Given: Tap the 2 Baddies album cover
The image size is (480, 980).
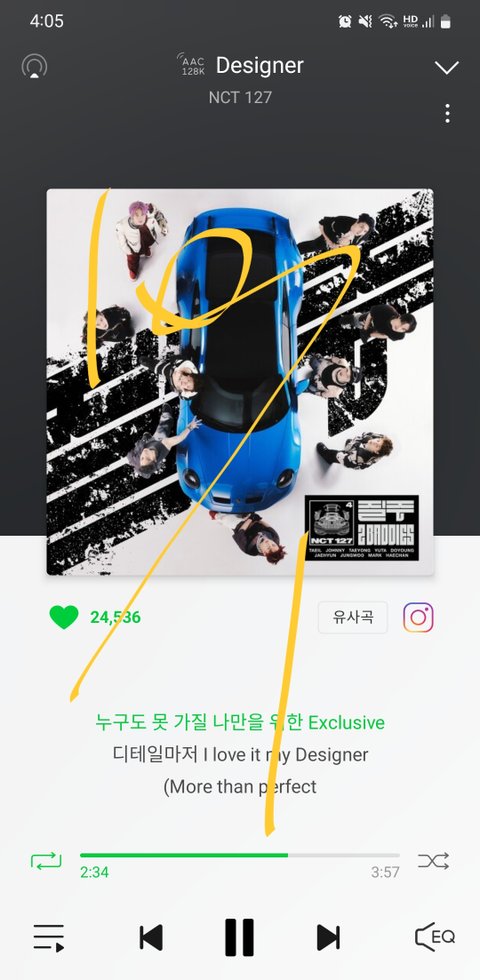Looking at the screenshot, I should (x=240, y=382).
